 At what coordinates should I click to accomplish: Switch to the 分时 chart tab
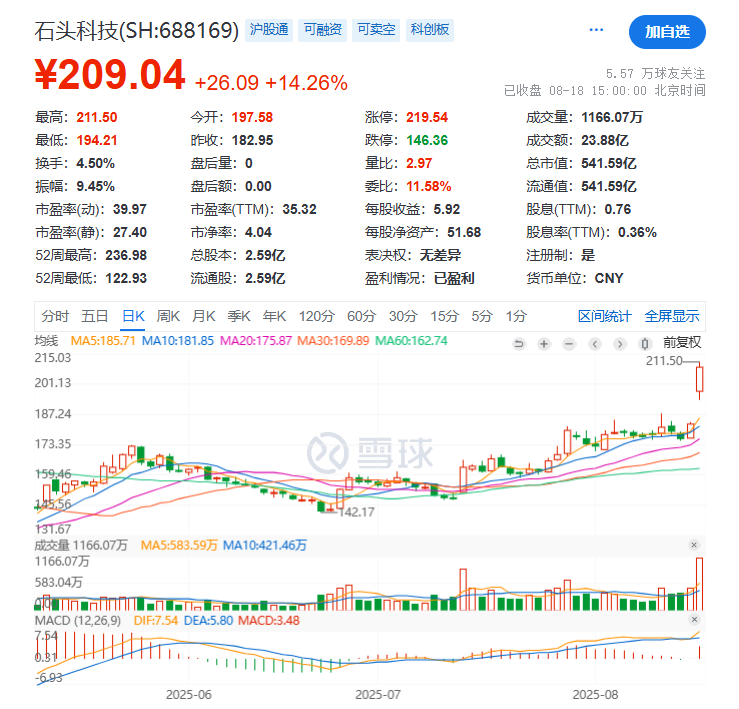[56, 316]
